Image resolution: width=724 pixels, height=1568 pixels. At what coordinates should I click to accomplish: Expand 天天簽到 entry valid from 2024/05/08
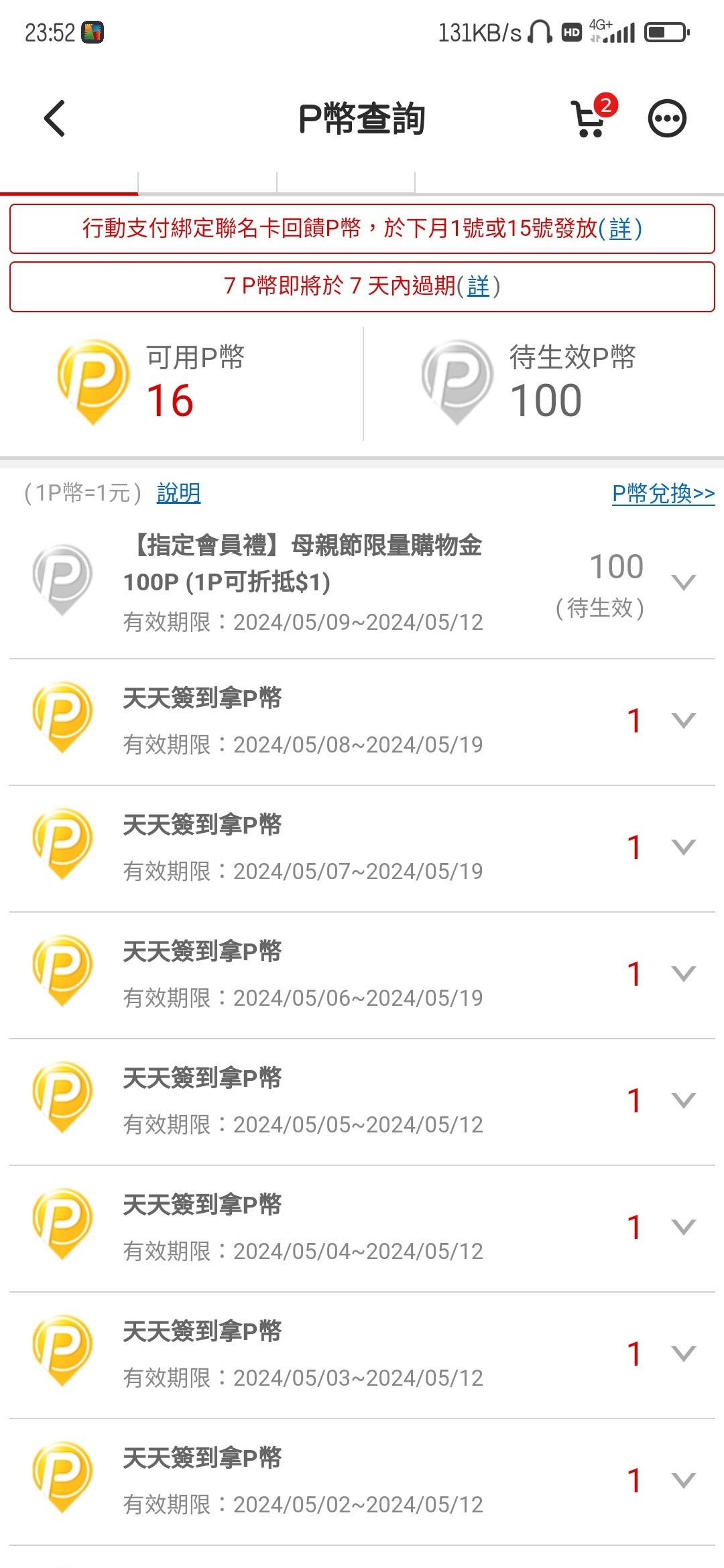point(683,720)
